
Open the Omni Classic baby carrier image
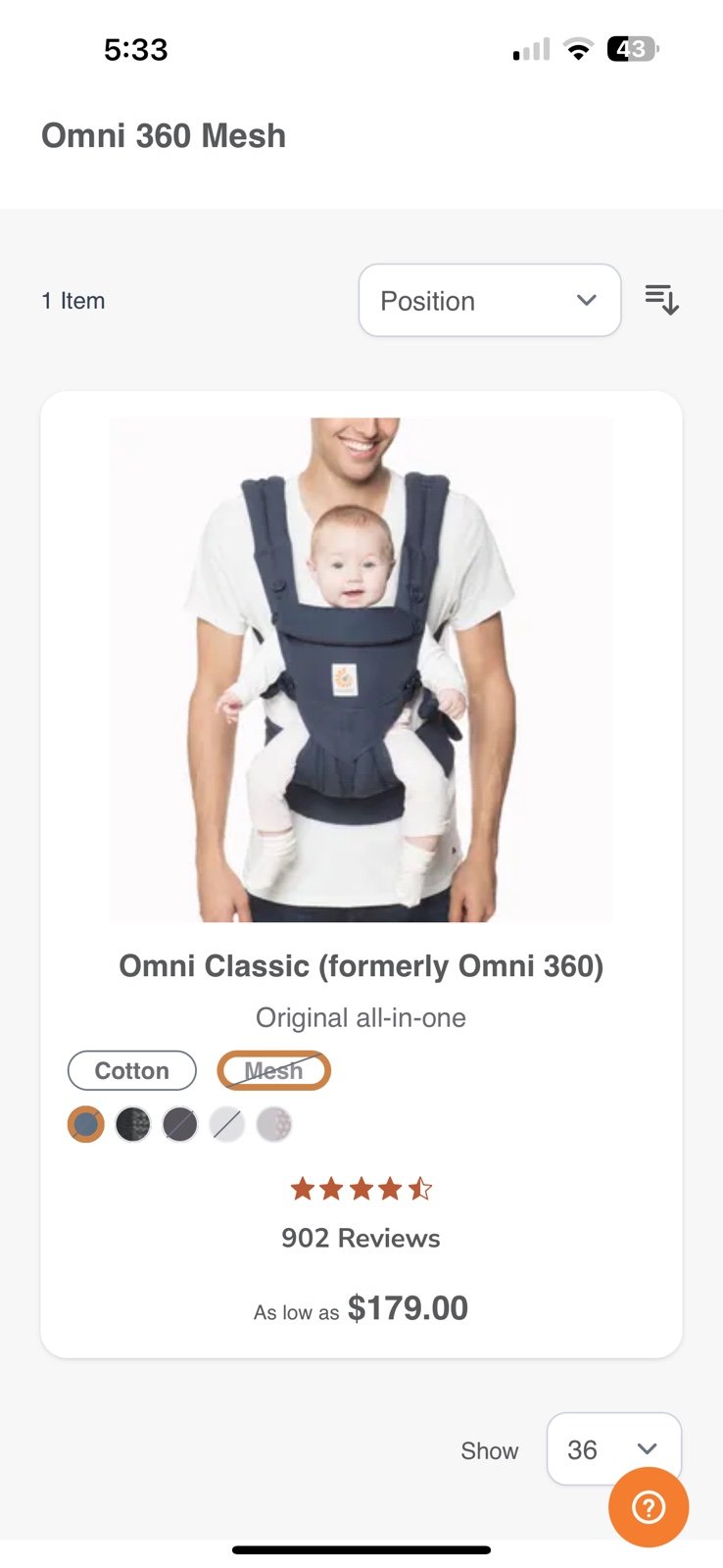(361, 670)
